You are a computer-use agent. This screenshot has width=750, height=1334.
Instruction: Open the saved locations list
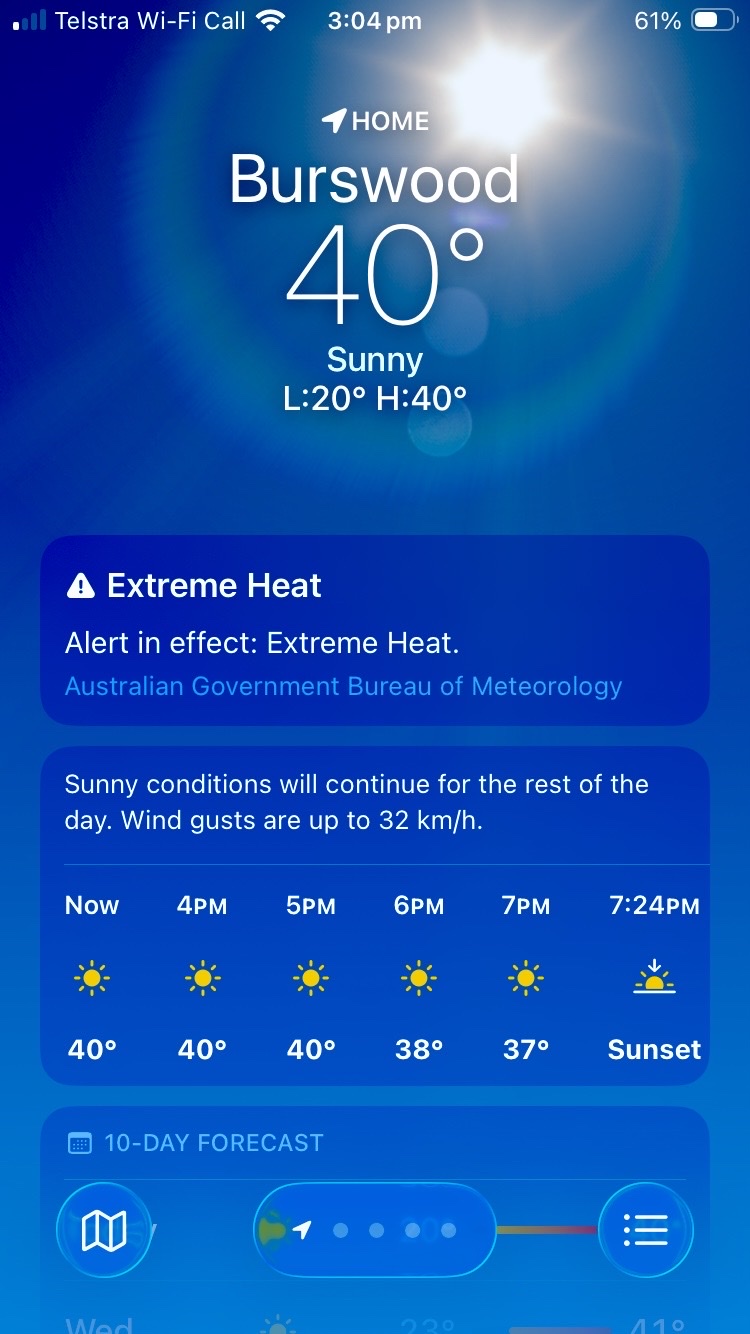645,1230
